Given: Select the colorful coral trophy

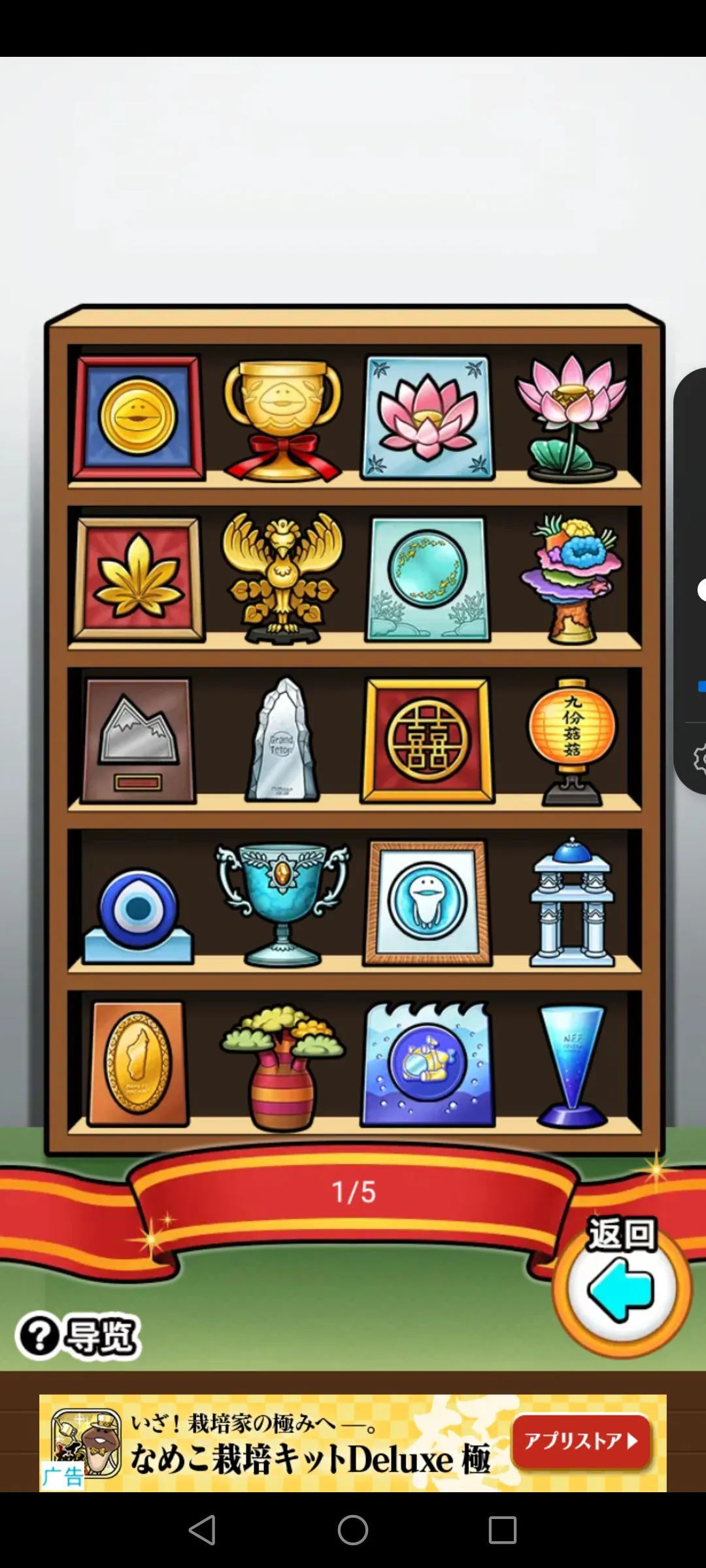Looking at the screenshot, I should 572,578.
